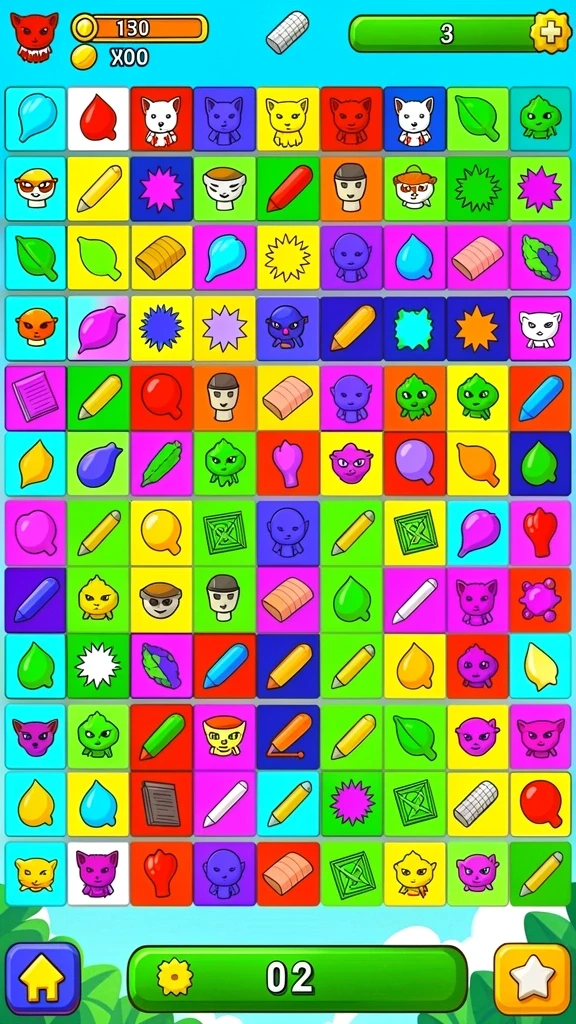
Task: Choose the dark notebook on the red tile
Action: [161, 804]
